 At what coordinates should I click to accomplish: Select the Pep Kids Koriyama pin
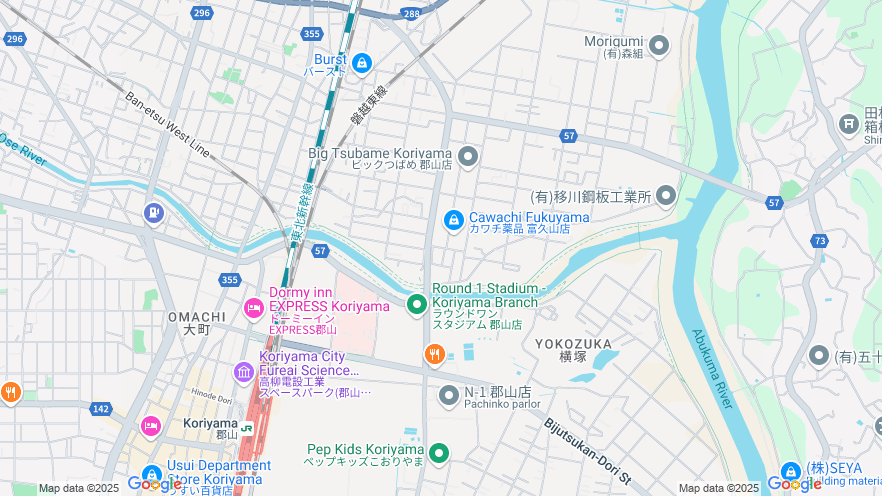click(439, 454)
